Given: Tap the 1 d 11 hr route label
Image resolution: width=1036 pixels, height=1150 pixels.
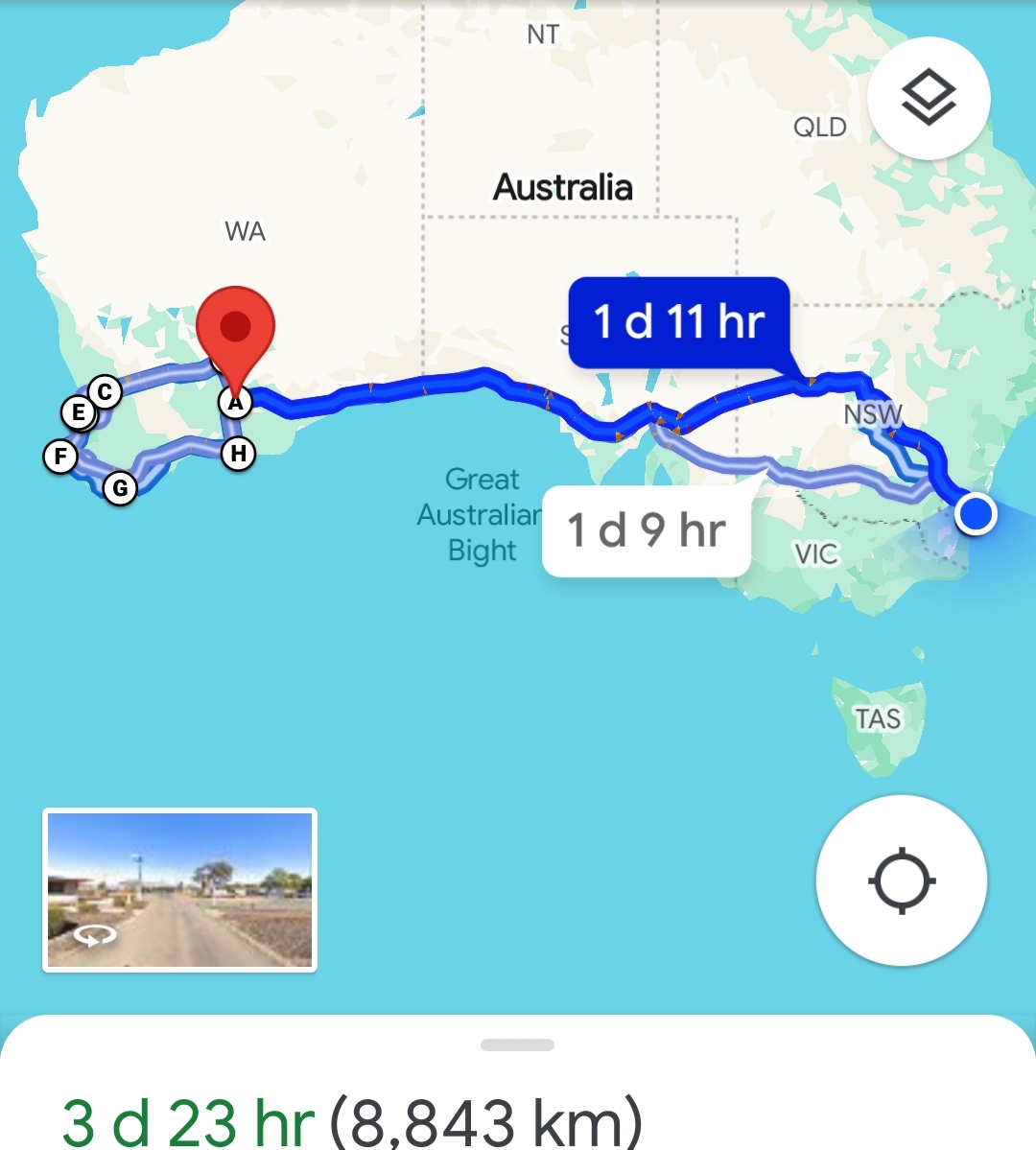Looking at the screenshot, I should point(678,322).
